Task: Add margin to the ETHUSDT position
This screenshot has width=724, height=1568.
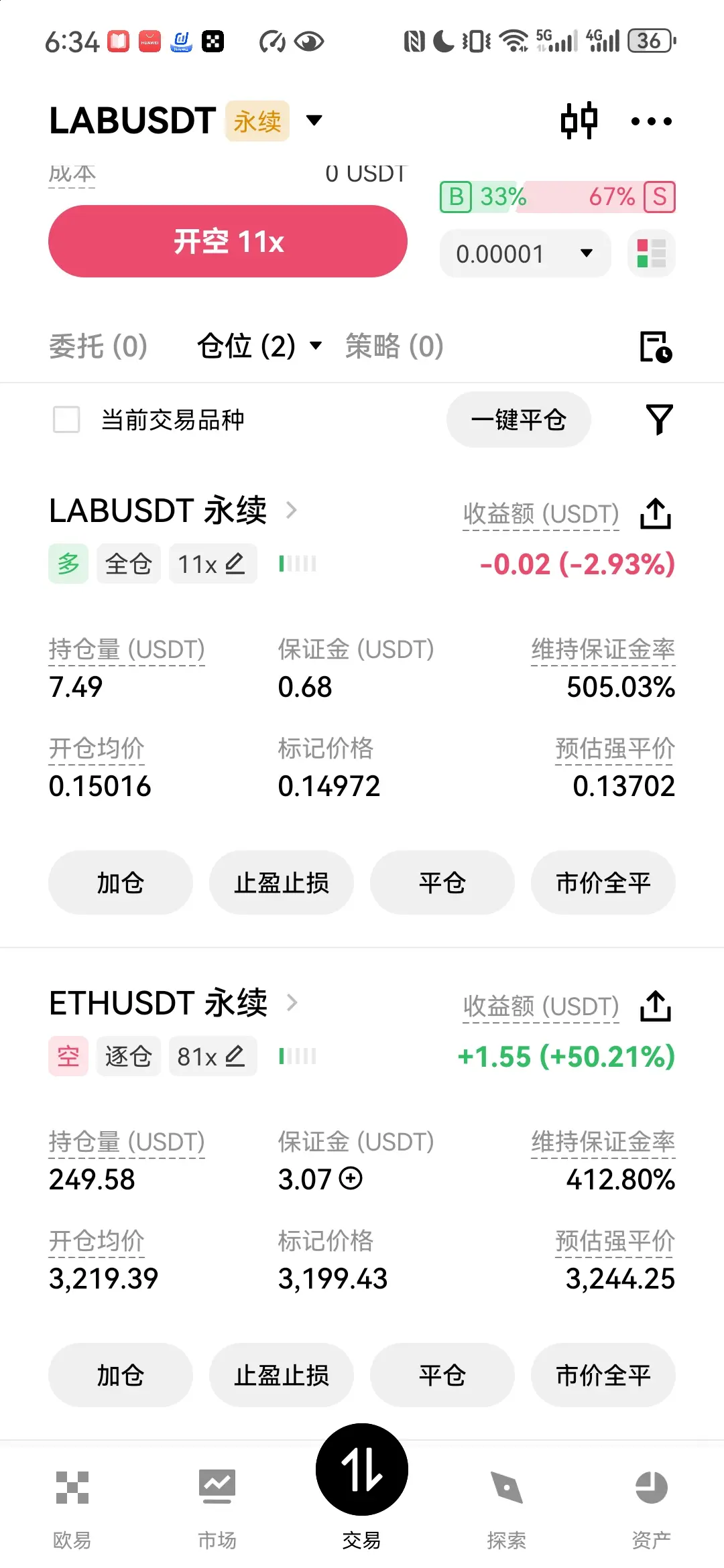Action: [351, 1178]
